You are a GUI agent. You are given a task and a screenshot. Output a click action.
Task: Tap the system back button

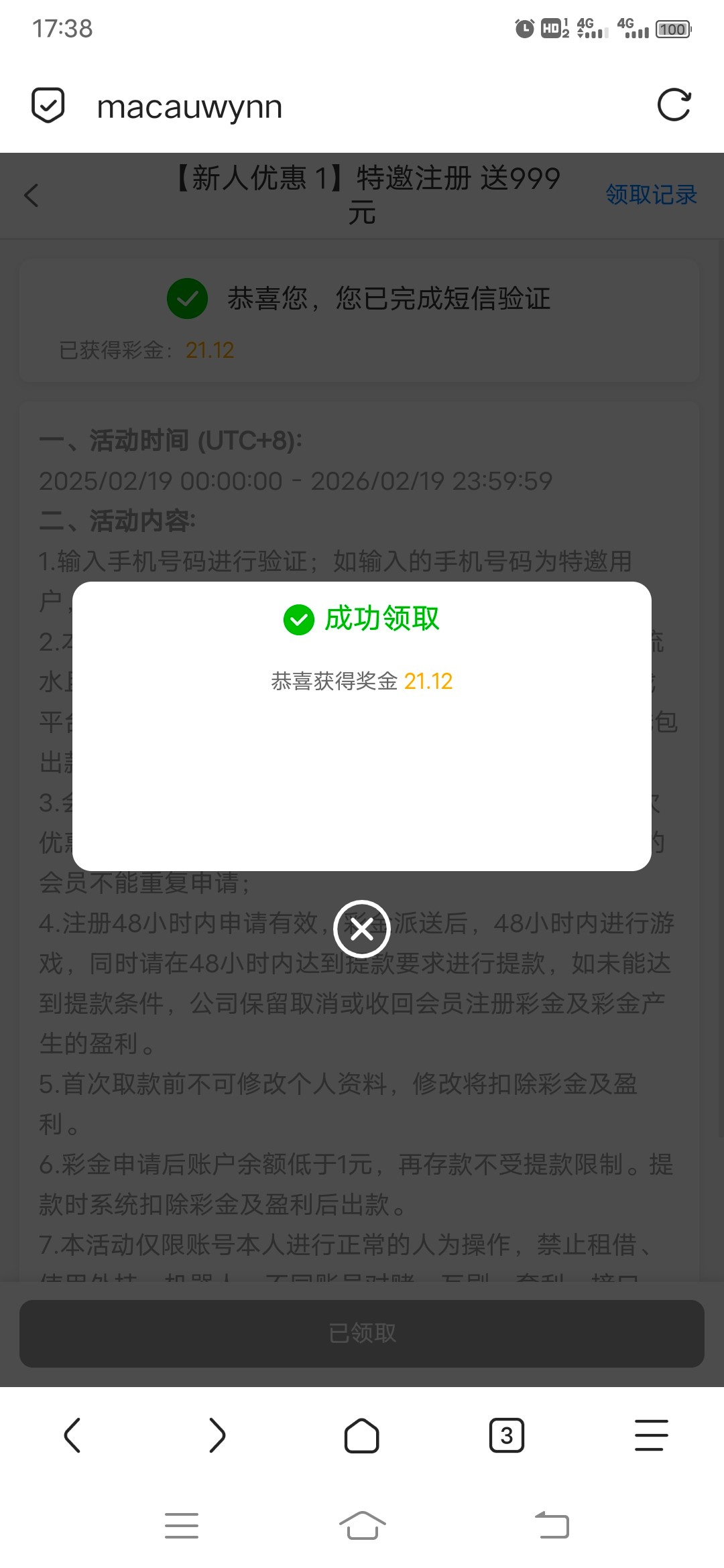tap(552, 1526)
